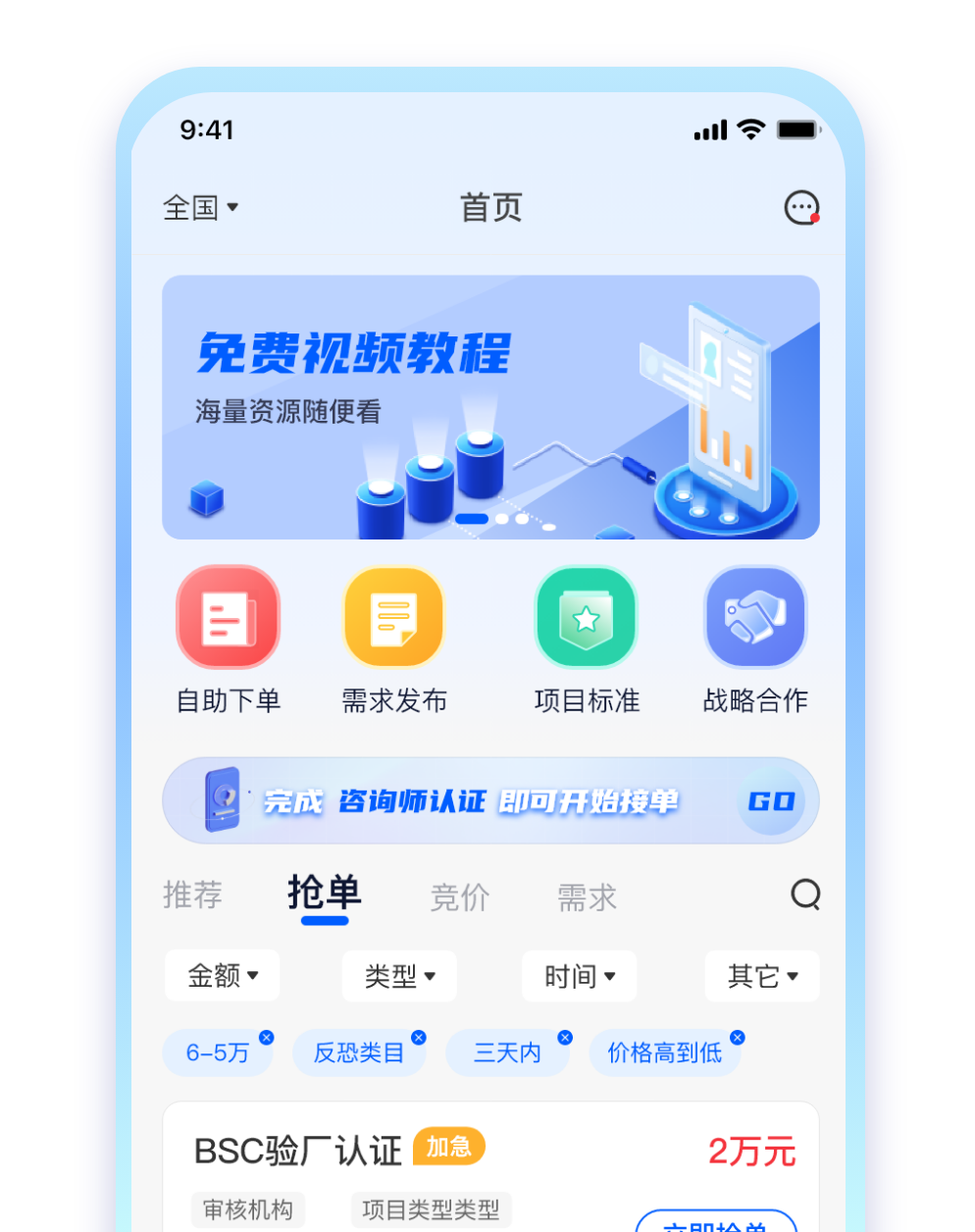Remove the 6-5万 filter chip
975x1232 pixels.
click(x=266, y=1038)
